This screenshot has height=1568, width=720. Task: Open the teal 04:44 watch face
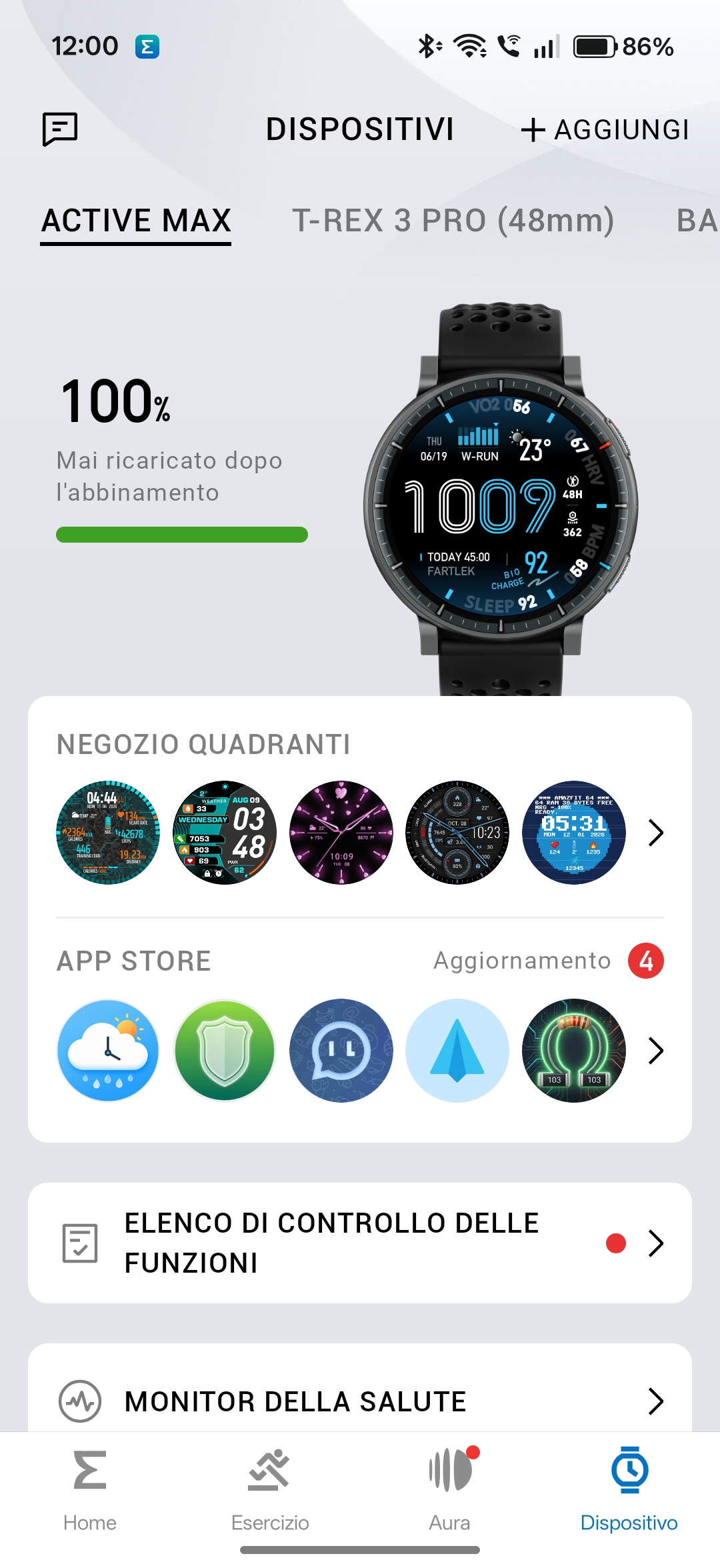[x=108, y=833]
